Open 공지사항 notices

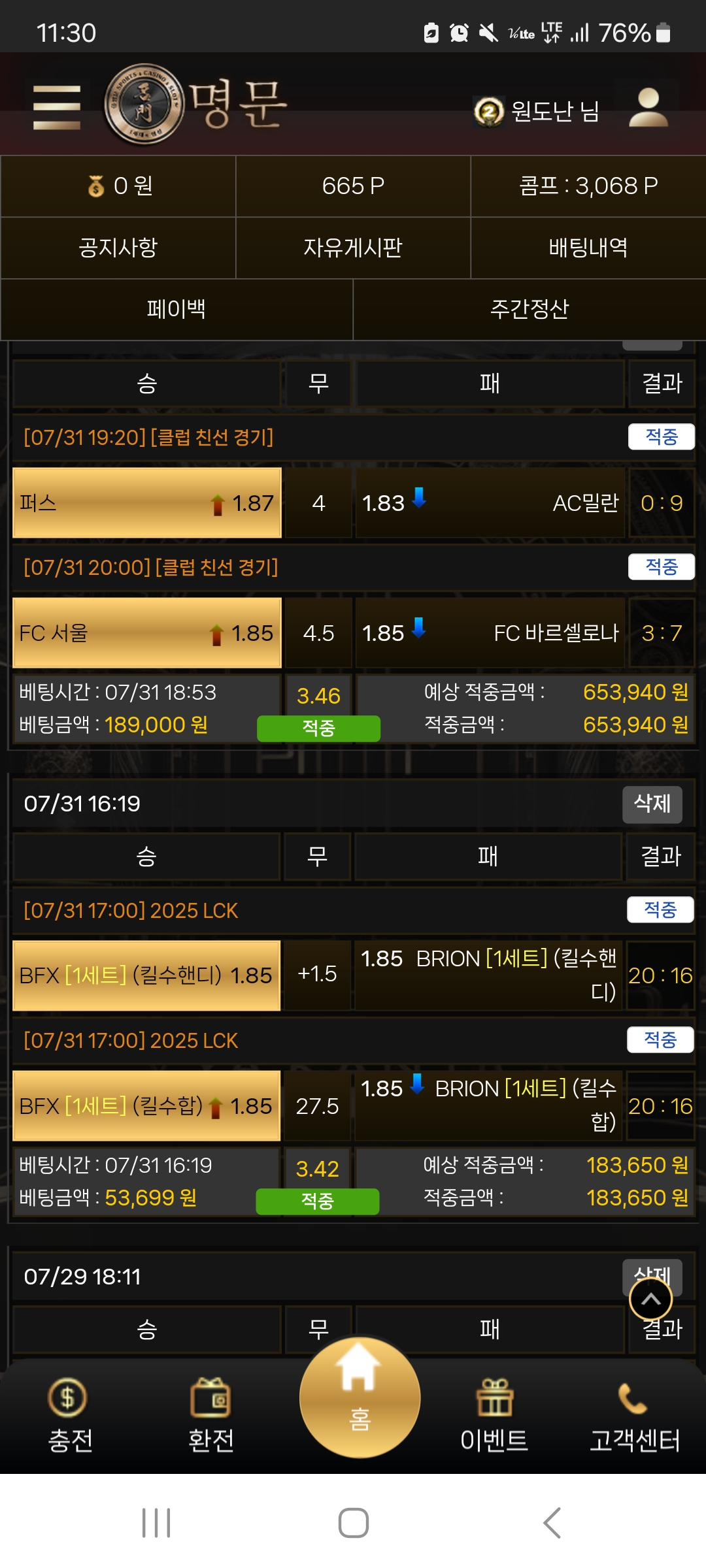(x=118, y=248)
